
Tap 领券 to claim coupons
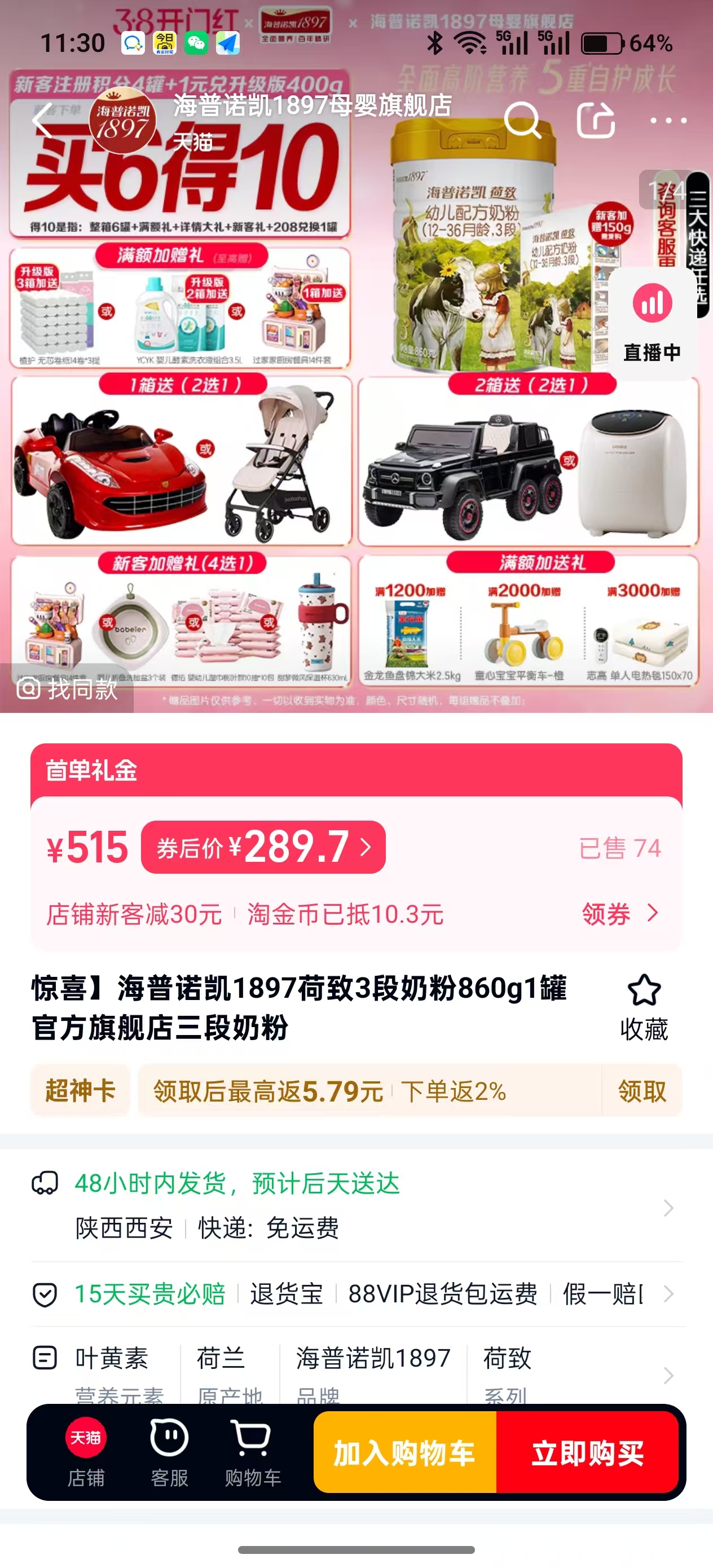point(619,914)
